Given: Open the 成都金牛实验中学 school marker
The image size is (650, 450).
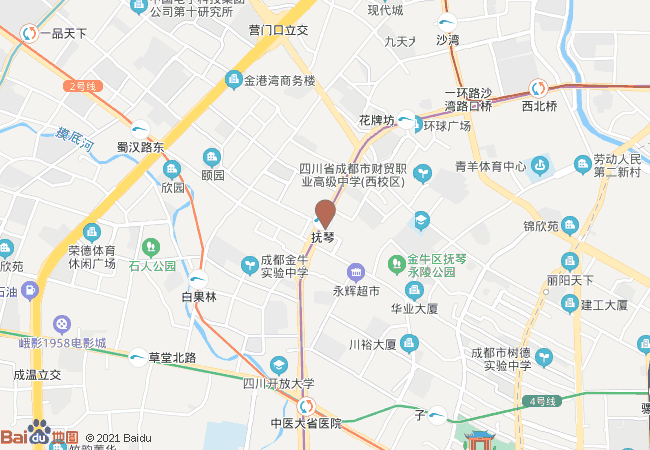Looking at the screenshot, I should click(x=250, y=266).
